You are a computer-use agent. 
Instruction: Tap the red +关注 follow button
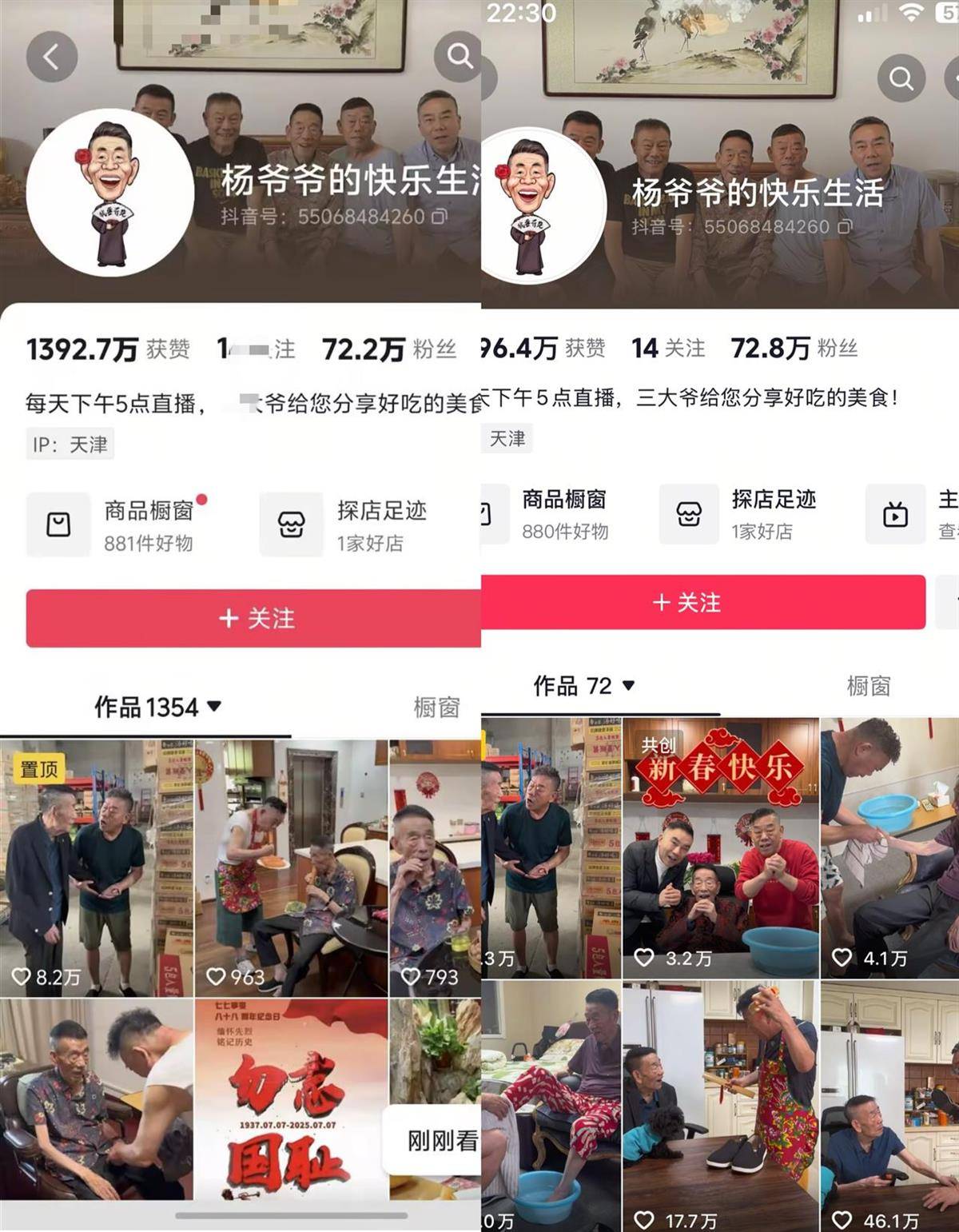click(253, 618)
